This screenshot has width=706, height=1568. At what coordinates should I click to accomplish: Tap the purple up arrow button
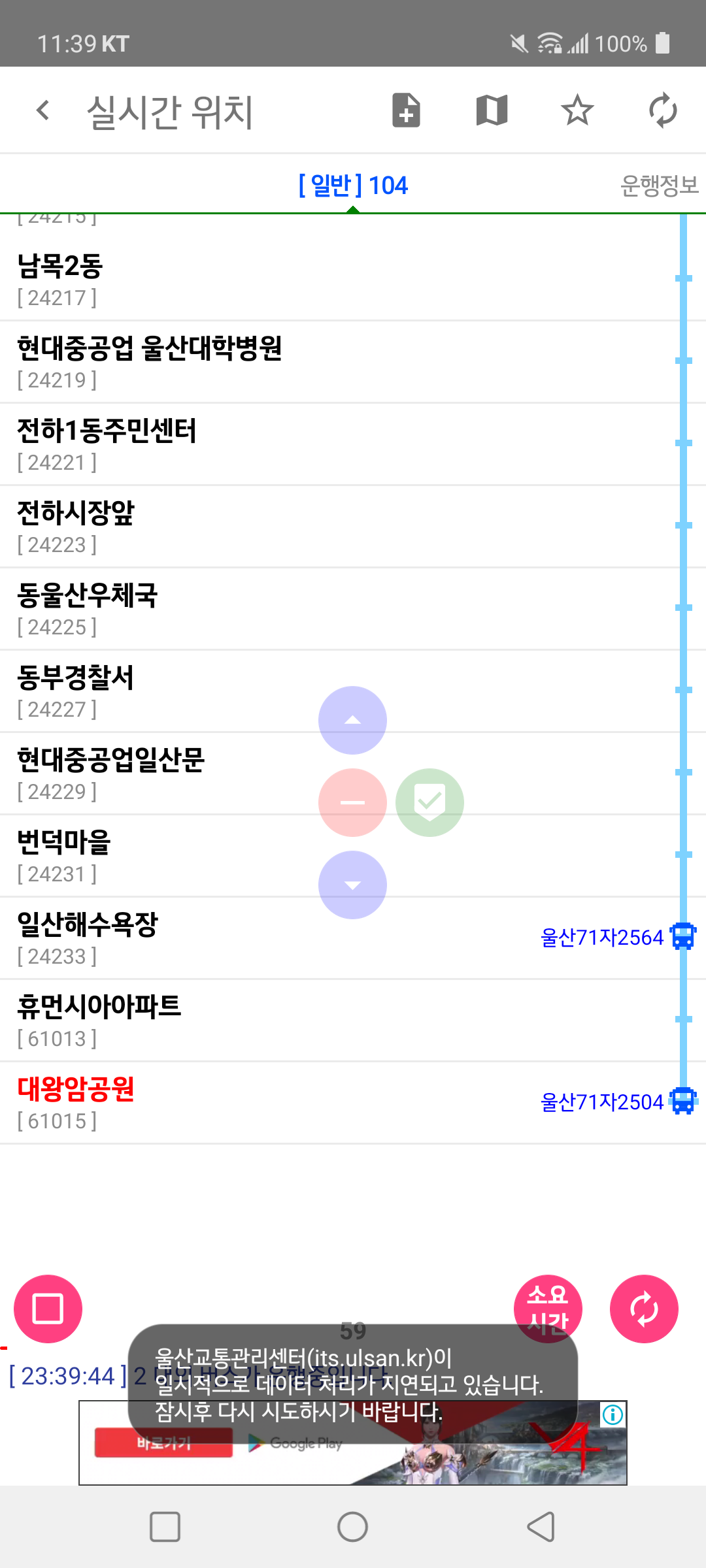[352, 720]
